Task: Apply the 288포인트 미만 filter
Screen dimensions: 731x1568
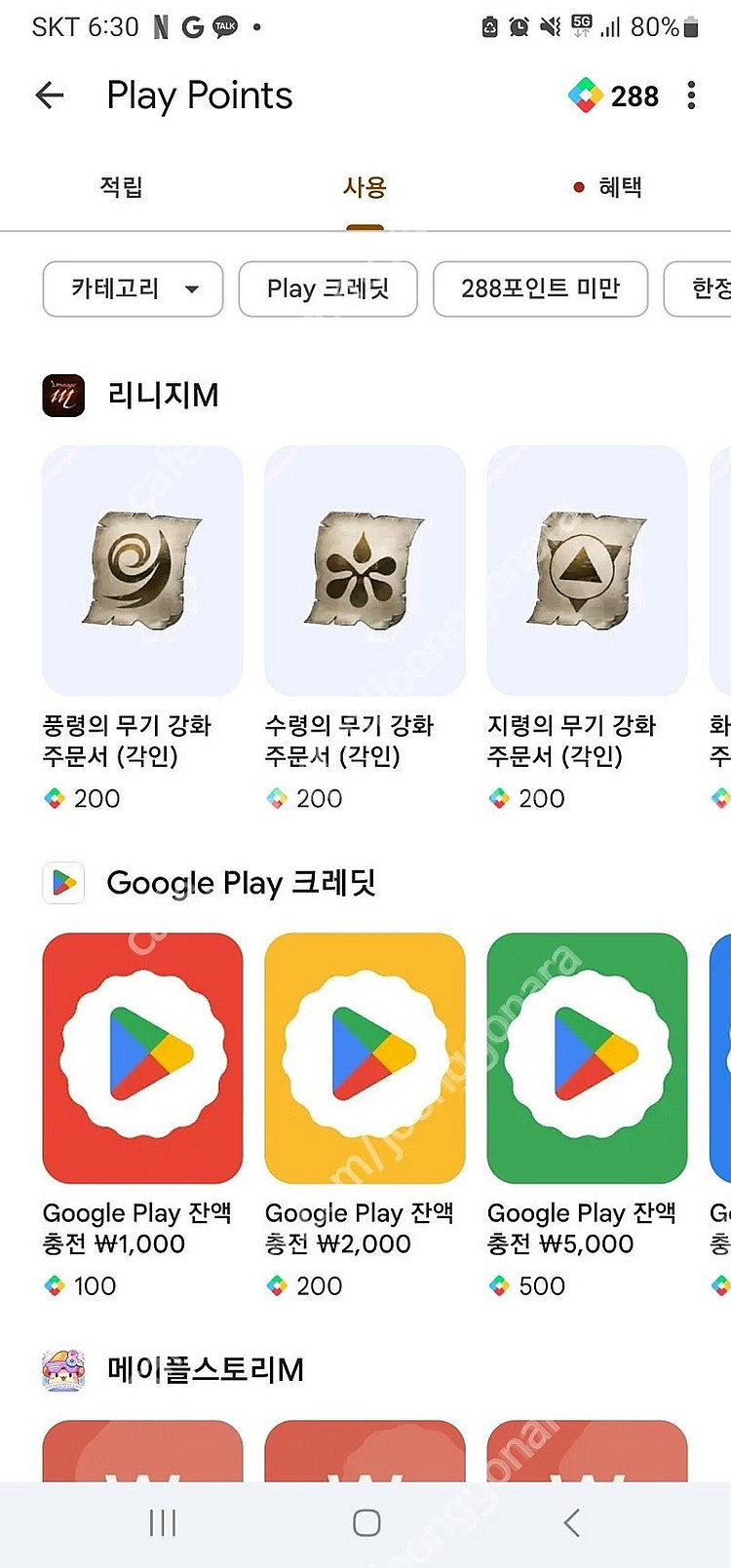Action: 540,288
